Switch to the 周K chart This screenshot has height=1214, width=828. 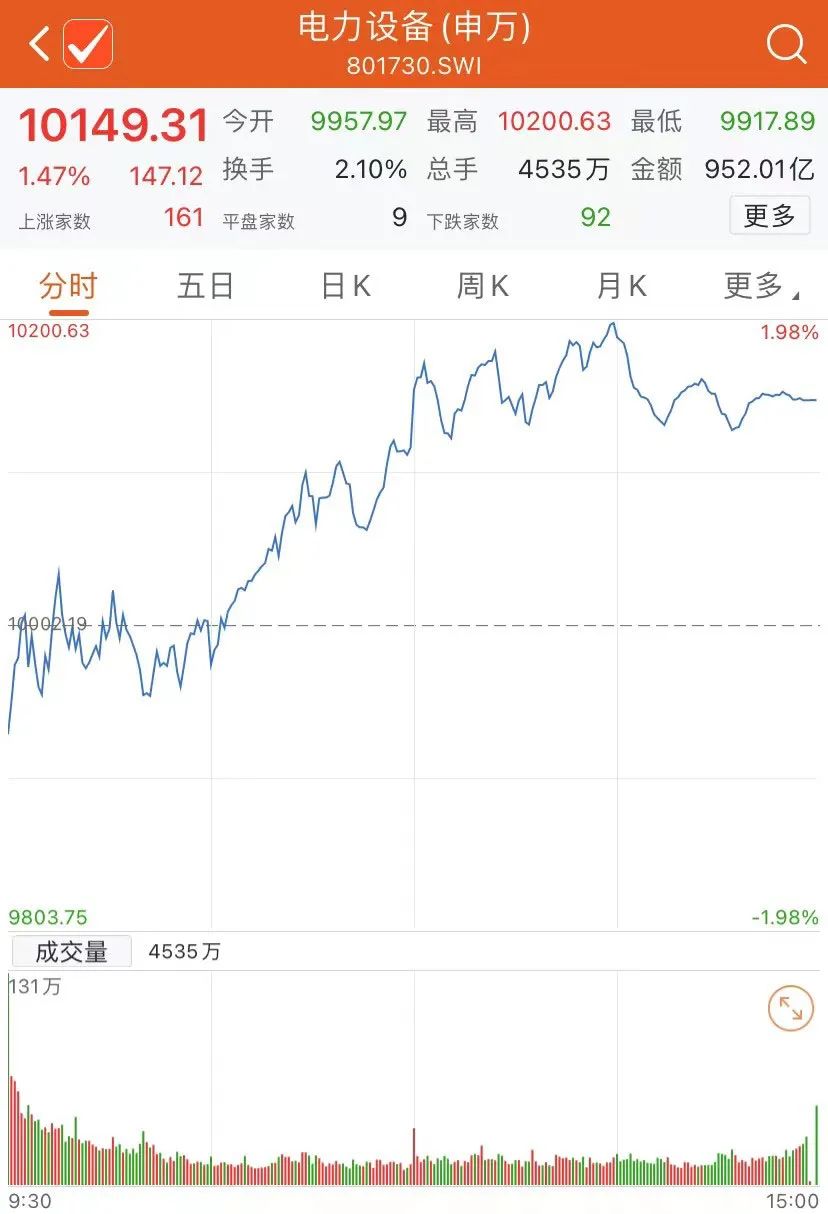point(483,287)
